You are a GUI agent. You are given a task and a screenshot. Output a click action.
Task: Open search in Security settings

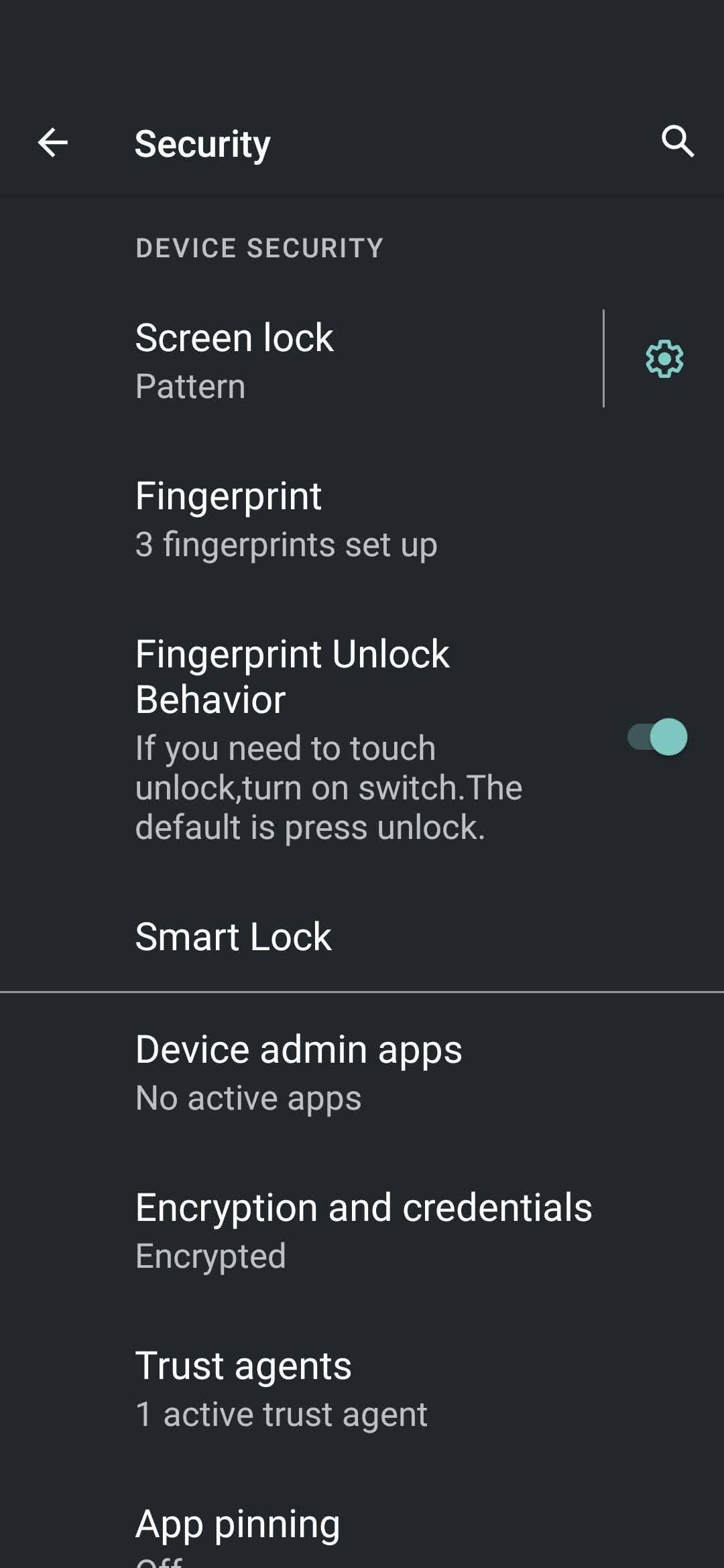(678, 141)
